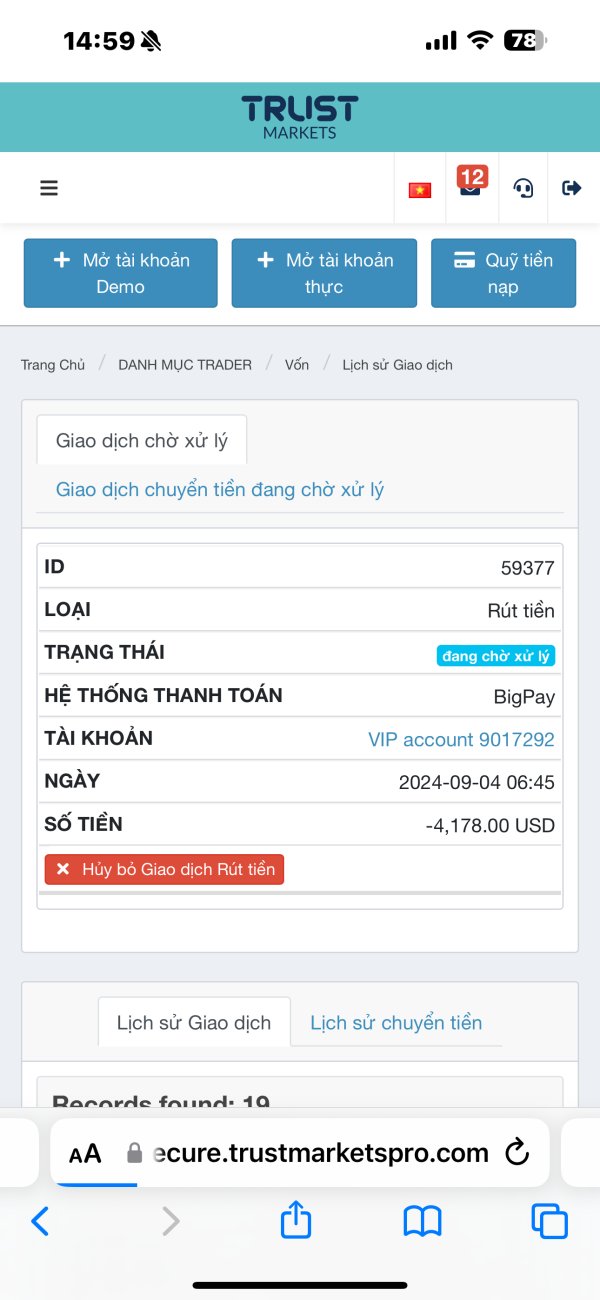
Task: Open the hamburger menu
Action: [x=49, y=188]
